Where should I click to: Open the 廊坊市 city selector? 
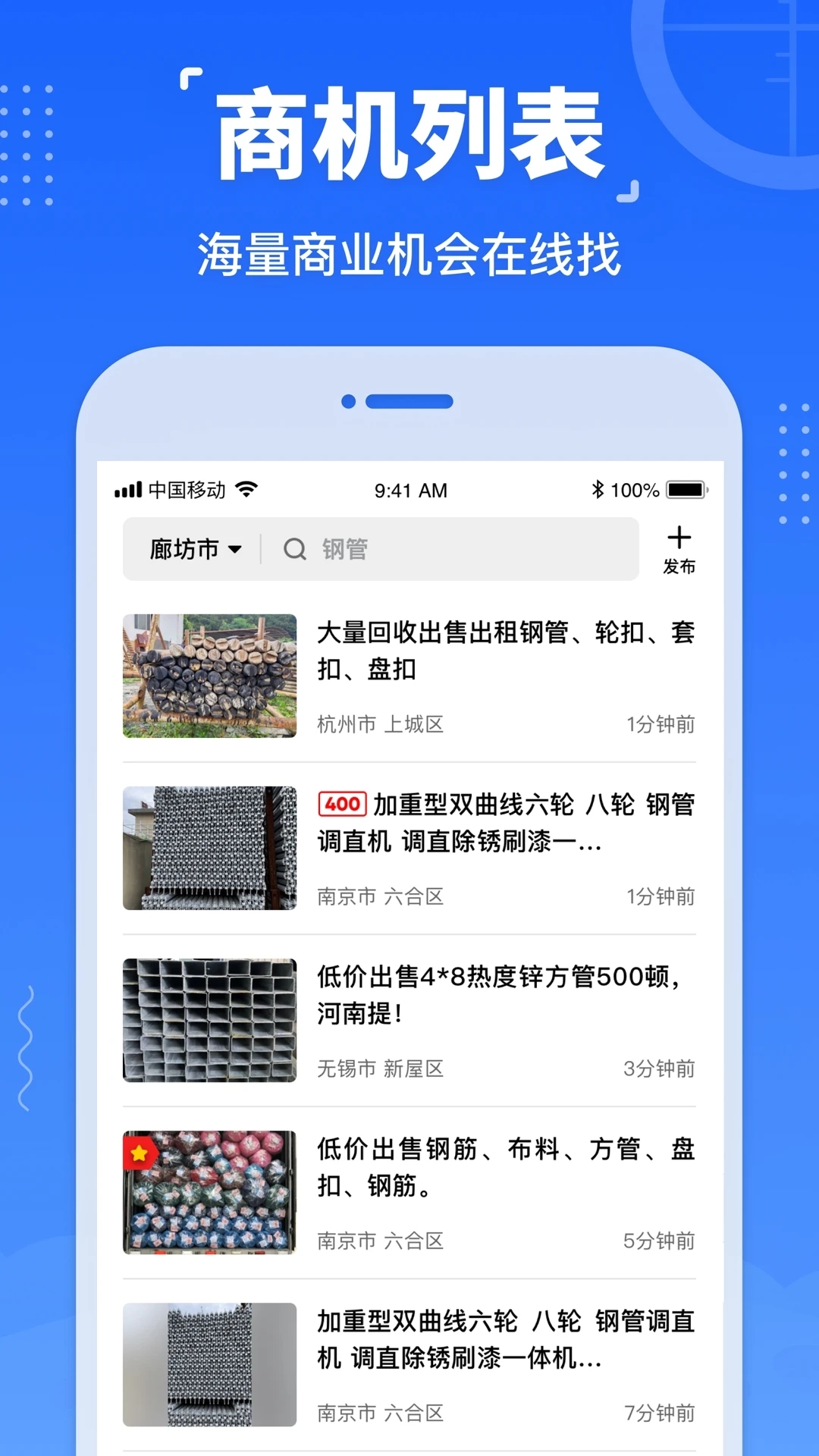(182, 549)
